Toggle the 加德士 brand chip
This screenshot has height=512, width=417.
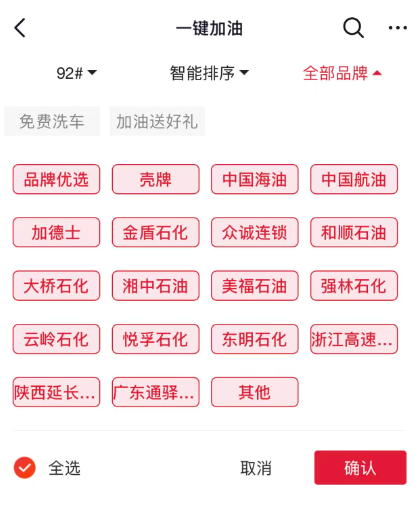point(56,232)
